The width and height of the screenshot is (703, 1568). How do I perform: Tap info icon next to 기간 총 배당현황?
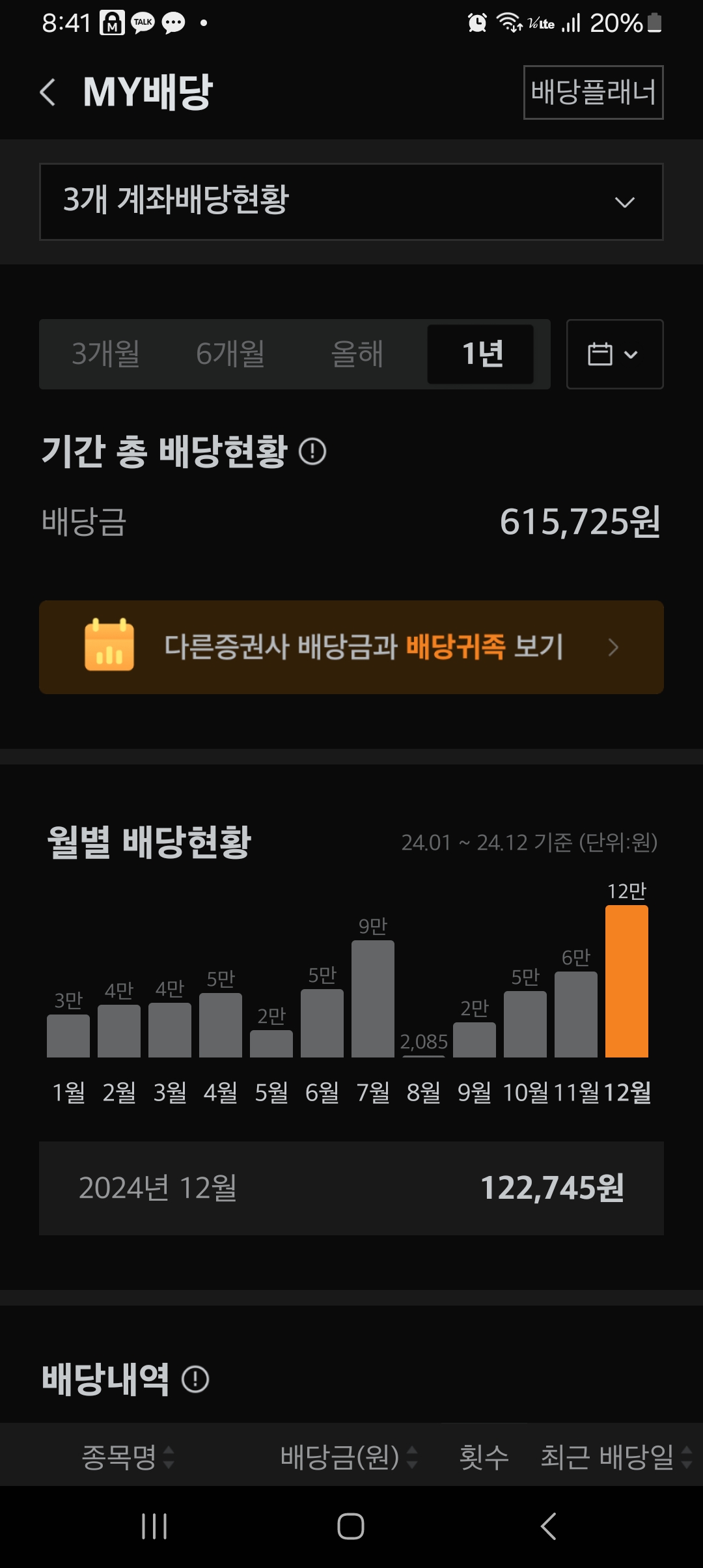(312, 451)
